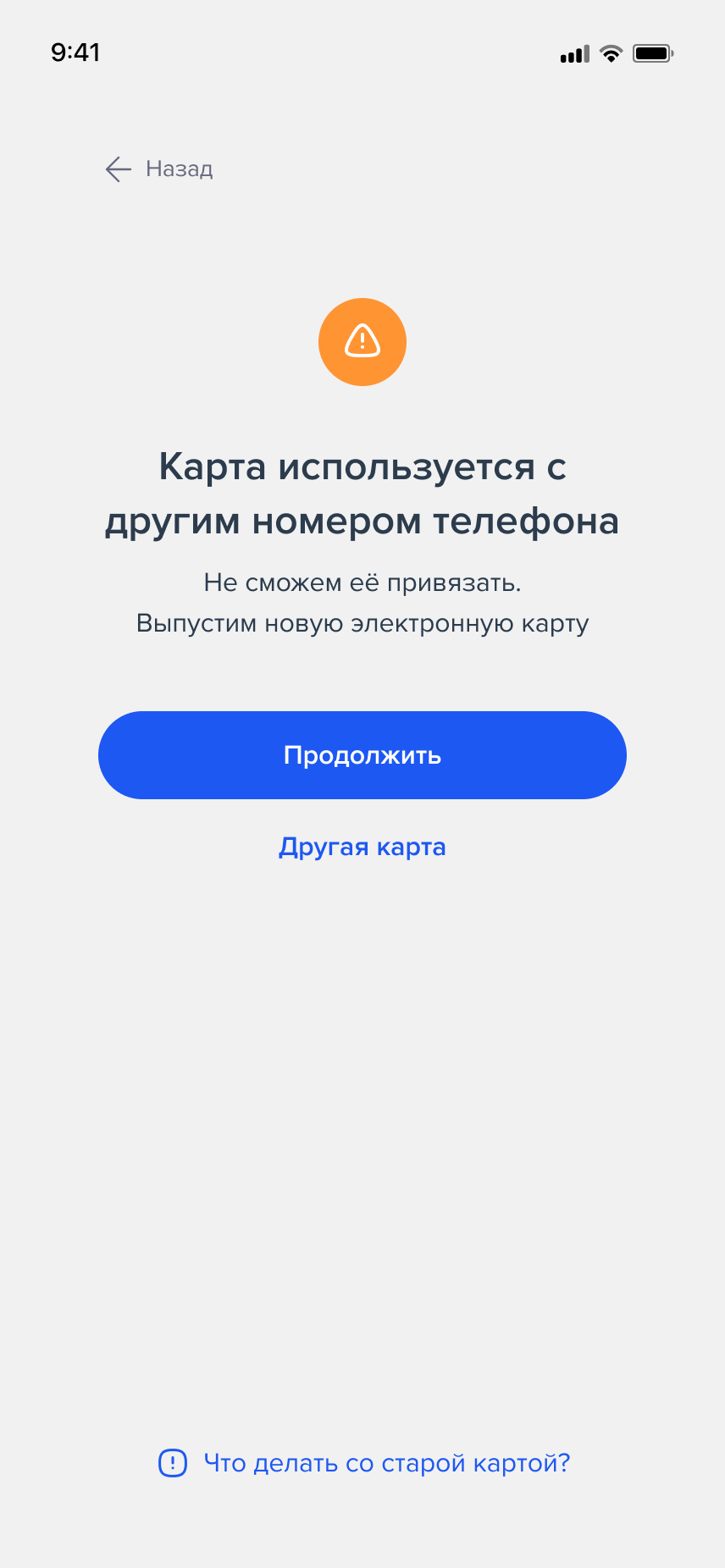Image resolution: width=725 pixels, height=1568 pixels.
Task: Open 'Что делать со старой картой?' help
Action: pyautogui.click(x=364, y=1463)
